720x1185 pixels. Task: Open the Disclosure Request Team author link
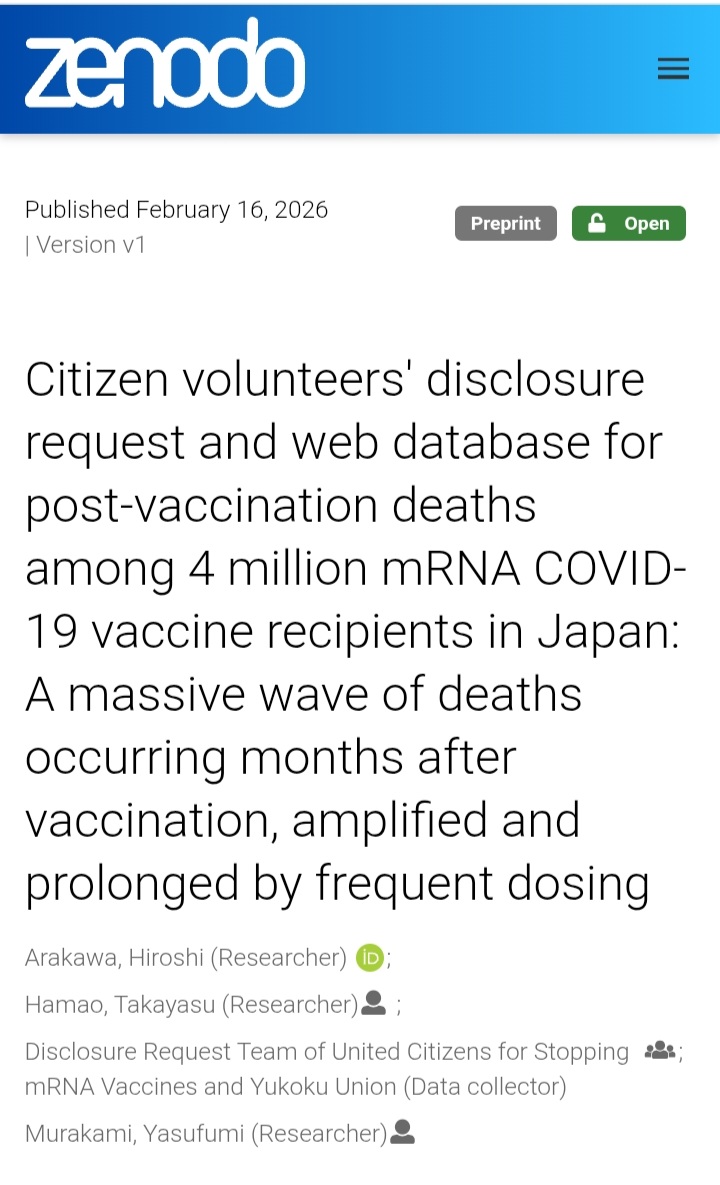326,1052
